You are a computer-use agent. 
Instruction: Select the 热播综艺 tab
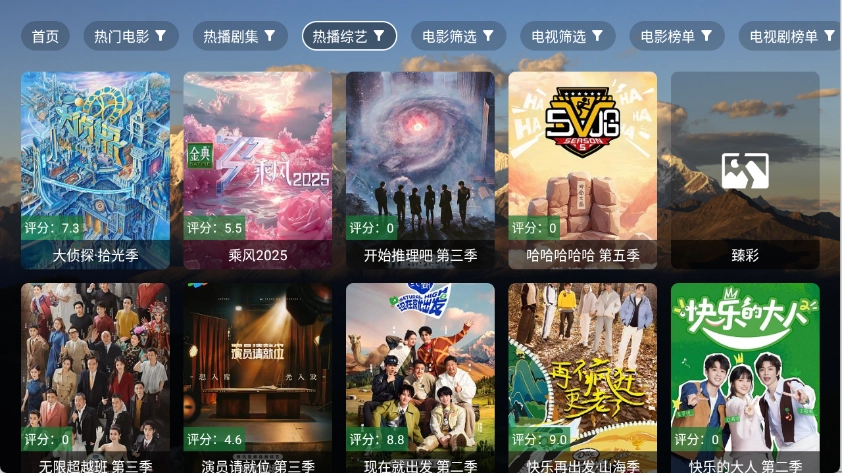click(349, 36)
